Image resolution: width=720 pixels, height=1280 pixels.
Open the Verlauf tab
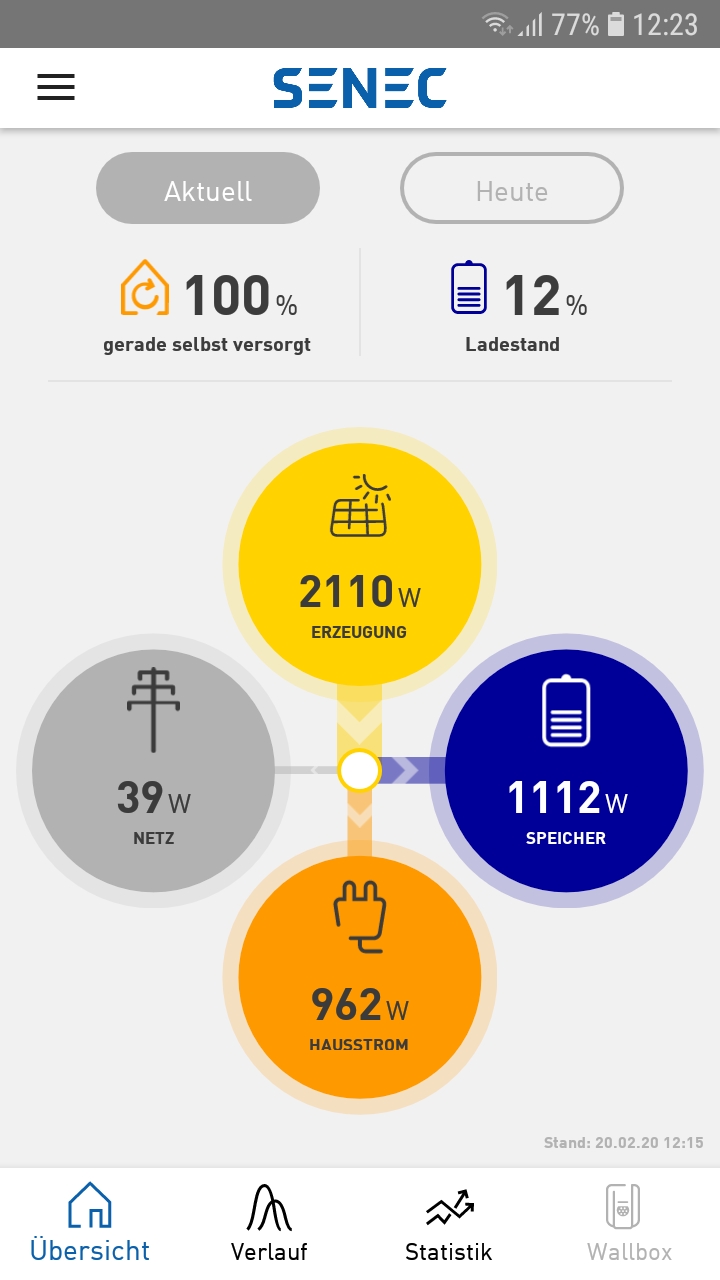pos(269,1222)
